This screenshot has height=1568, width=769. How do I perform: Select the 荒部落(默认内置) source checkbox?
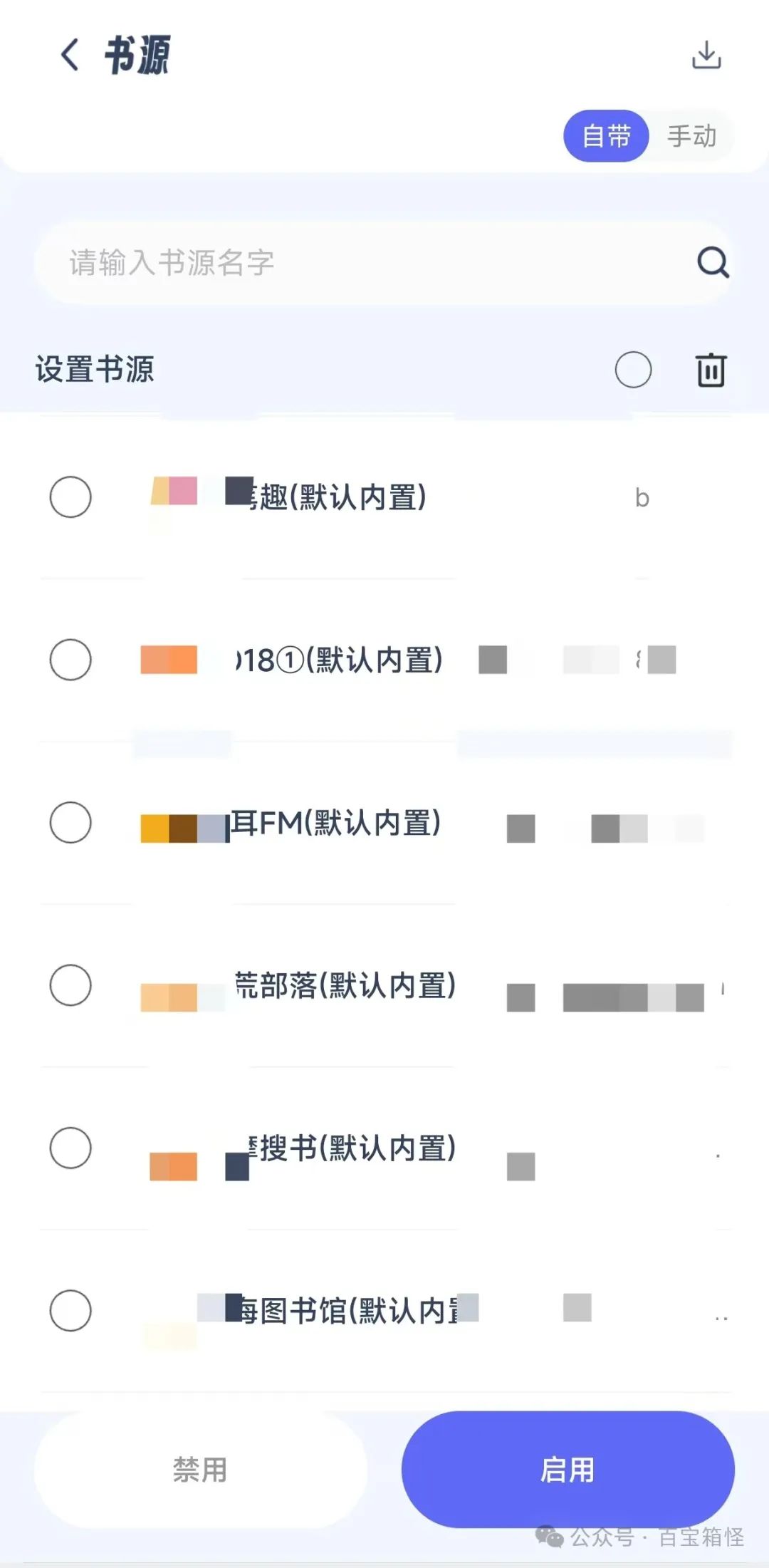click(70, 985)
